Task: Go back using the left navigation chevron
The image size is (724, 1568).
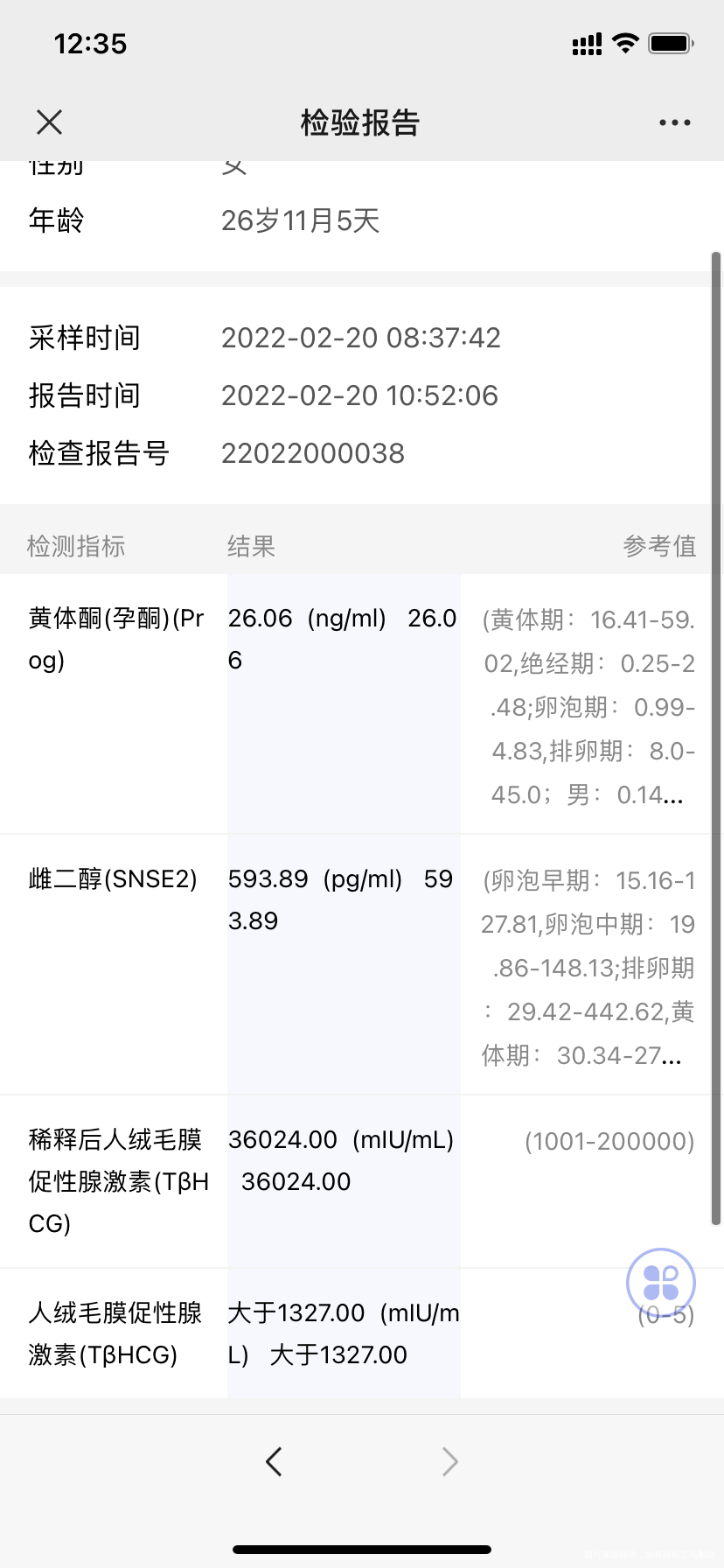Action: click(274, 1460)
